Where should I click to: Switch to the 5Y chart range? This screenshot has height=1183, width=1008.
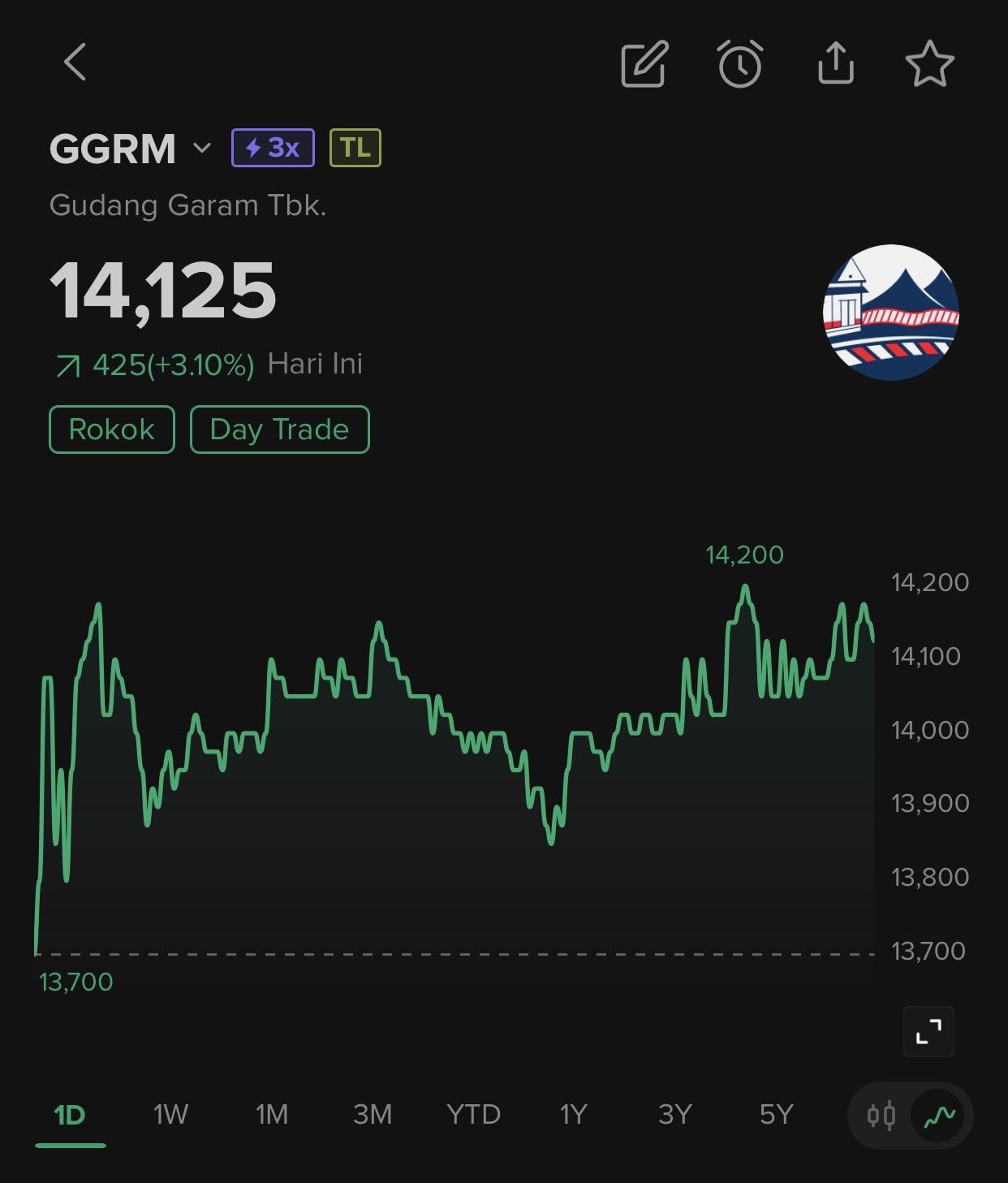[776, 1115]
